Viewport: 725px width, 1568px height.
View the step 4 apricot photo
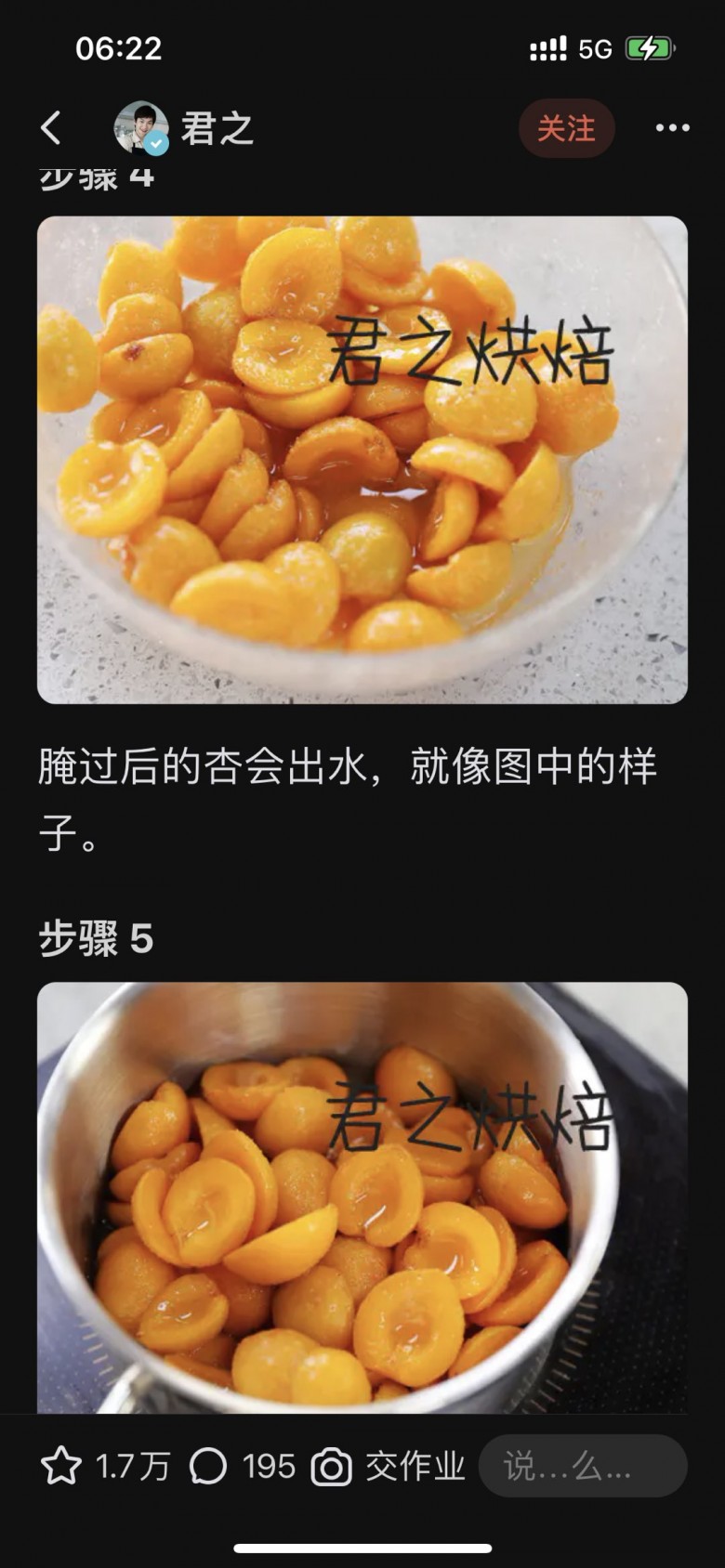[362, 460]
